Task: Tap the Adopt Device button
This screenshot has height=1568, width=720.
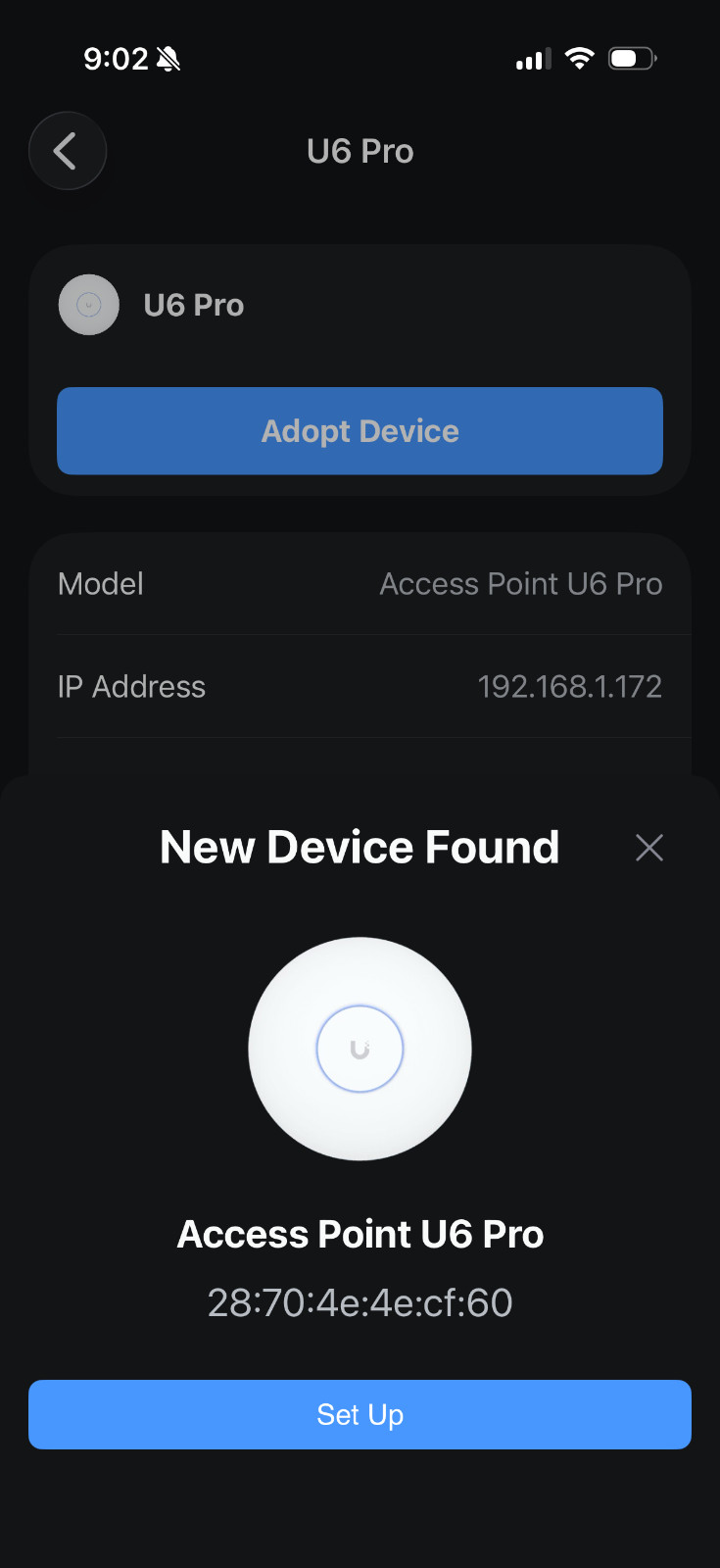Action: tap(360, 431)
